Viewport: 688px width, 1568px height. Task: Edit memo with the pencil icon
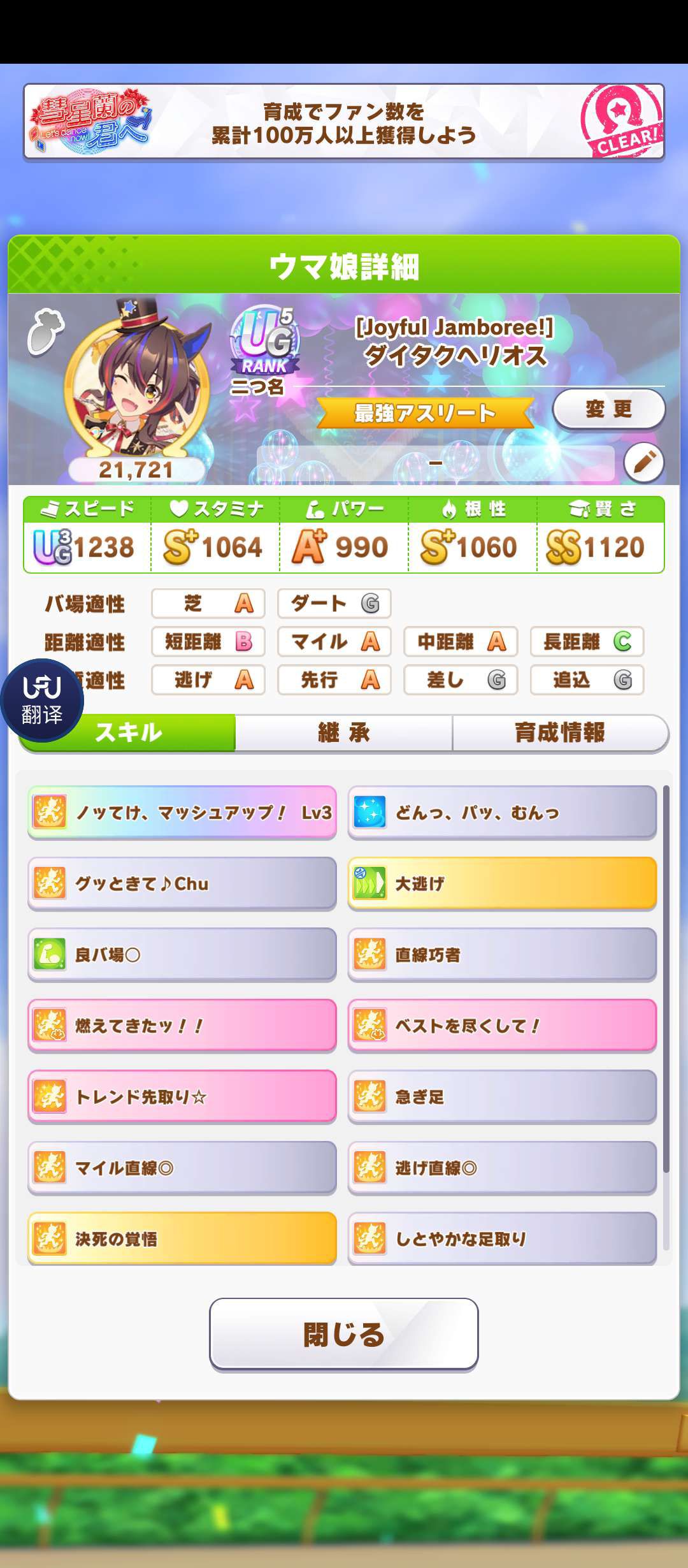[643, 462]
